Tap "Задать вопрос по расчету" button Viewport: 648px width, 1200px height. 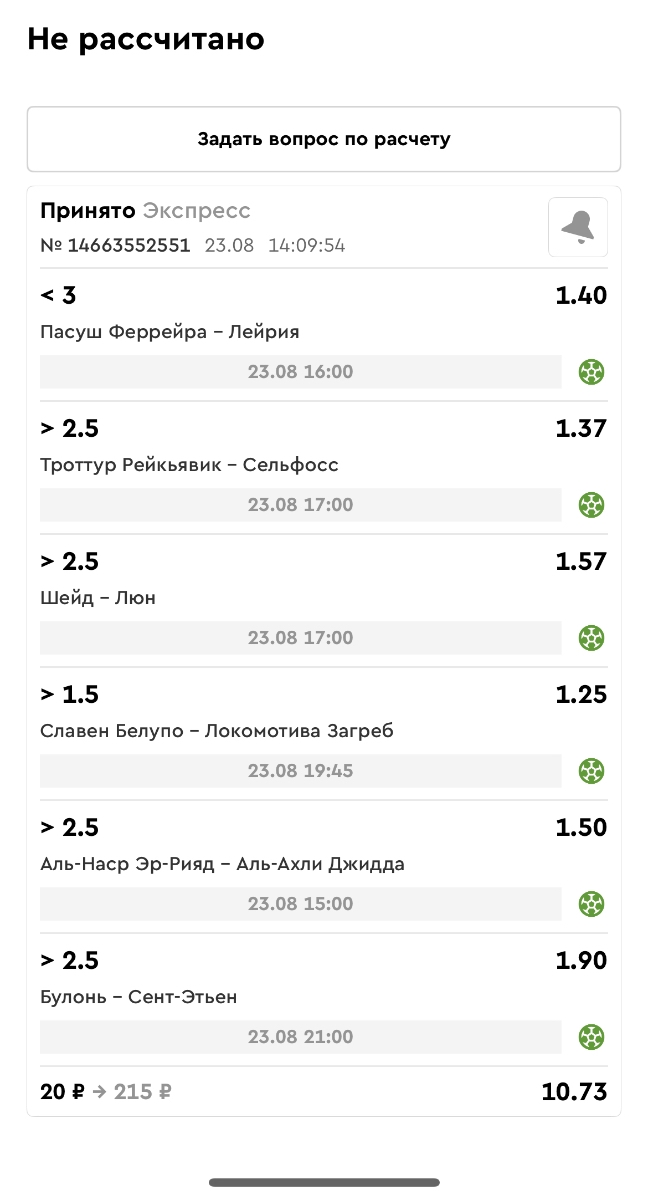pos(323,139)
